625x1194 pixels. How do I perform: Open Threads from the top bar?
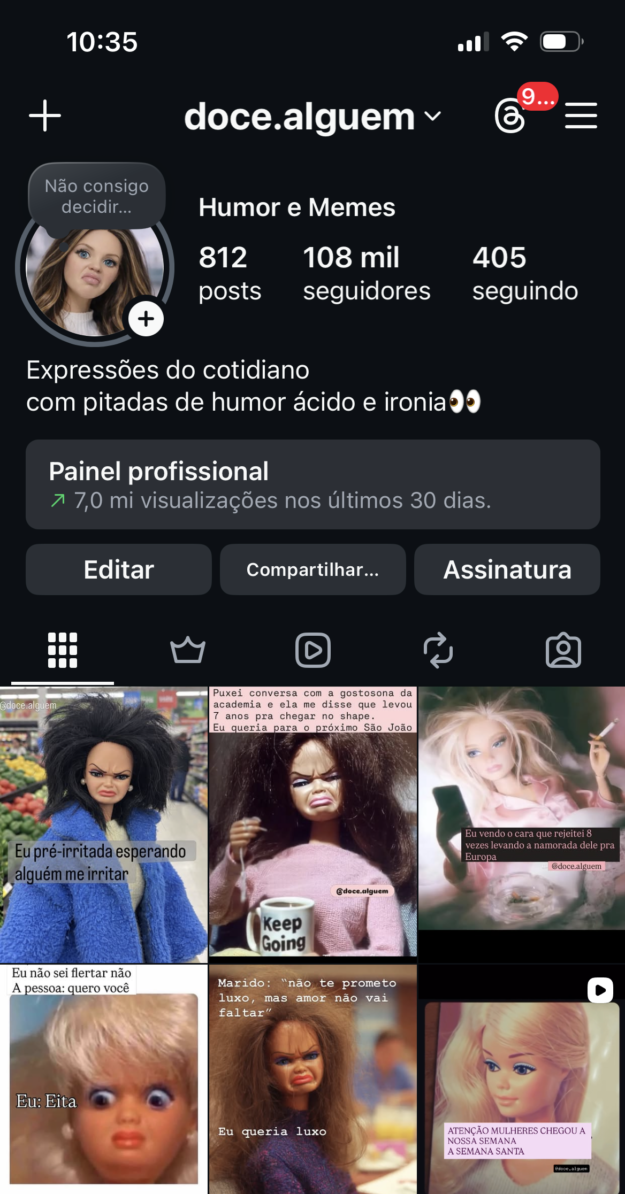[x=510, y=116]
